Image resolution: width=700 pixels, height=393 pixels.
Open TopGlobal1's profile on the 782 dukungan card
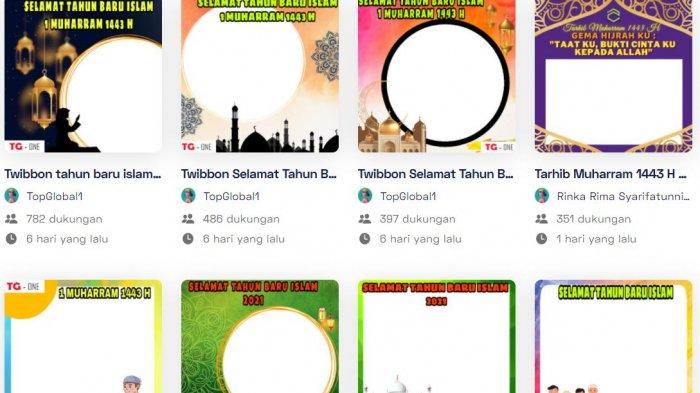tap(54, 196)
